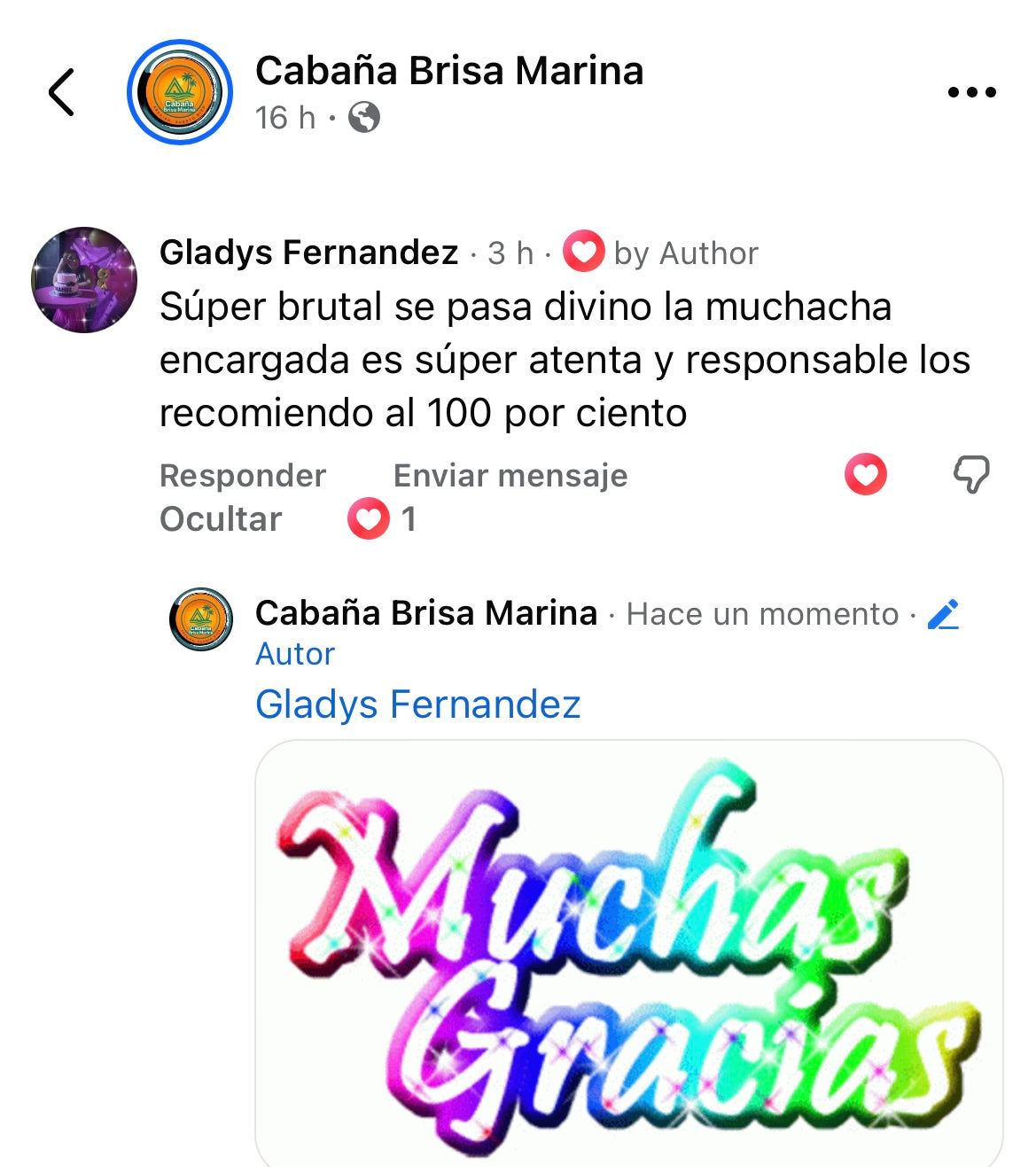Screen dimensions: 1036x1167
Task: Edit the reply with the pencil icon
Action: (x=944, y=614)
